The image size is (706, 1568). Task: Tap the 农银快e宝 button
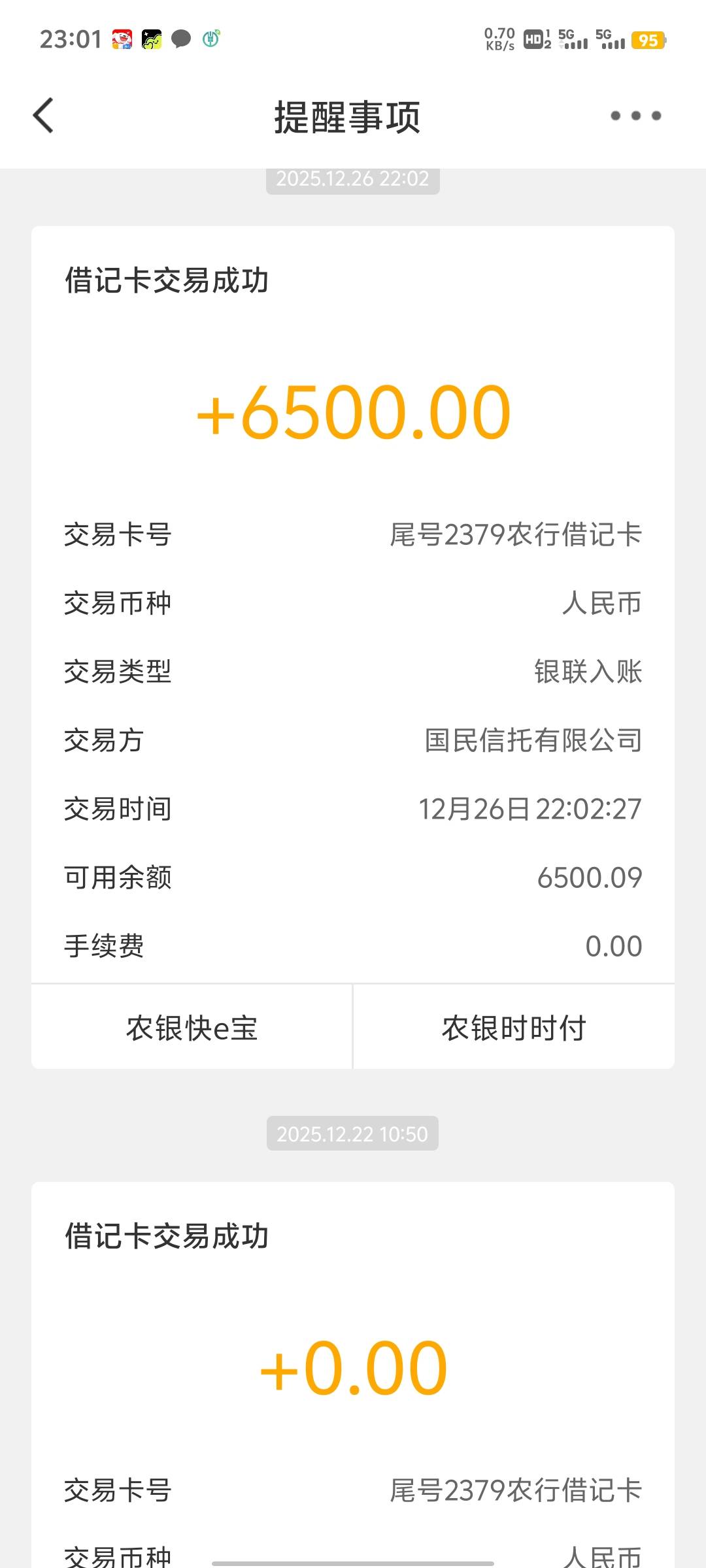pos(192,1027)
